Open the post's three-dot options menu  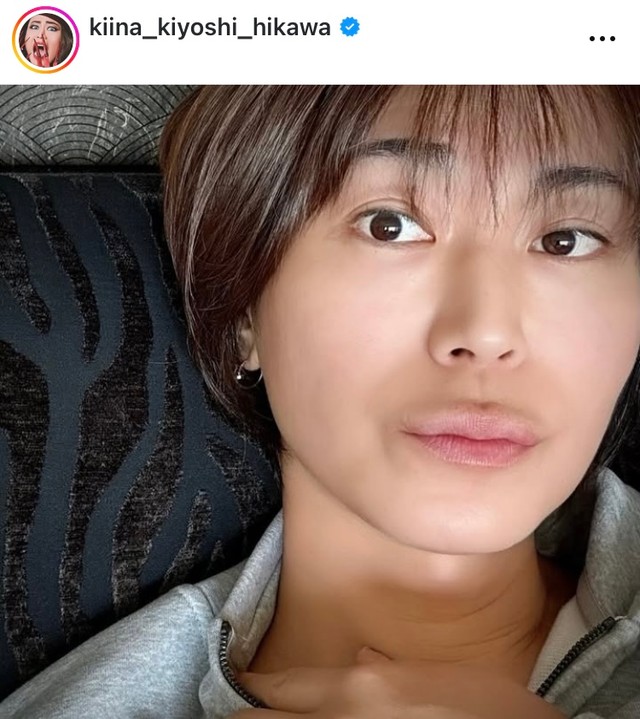coord(602,38)
